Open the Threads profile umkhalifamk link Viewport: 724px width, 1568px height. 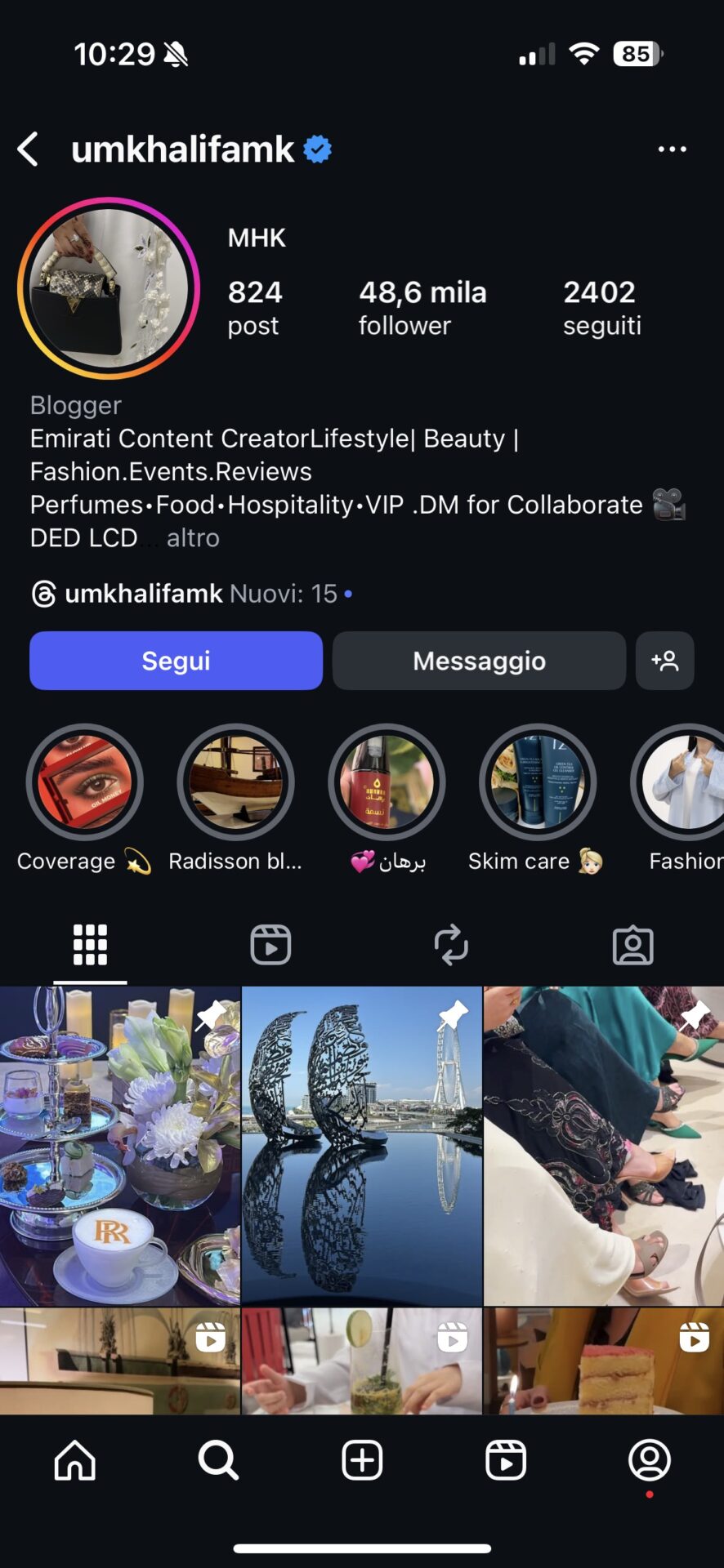point(143,594)
